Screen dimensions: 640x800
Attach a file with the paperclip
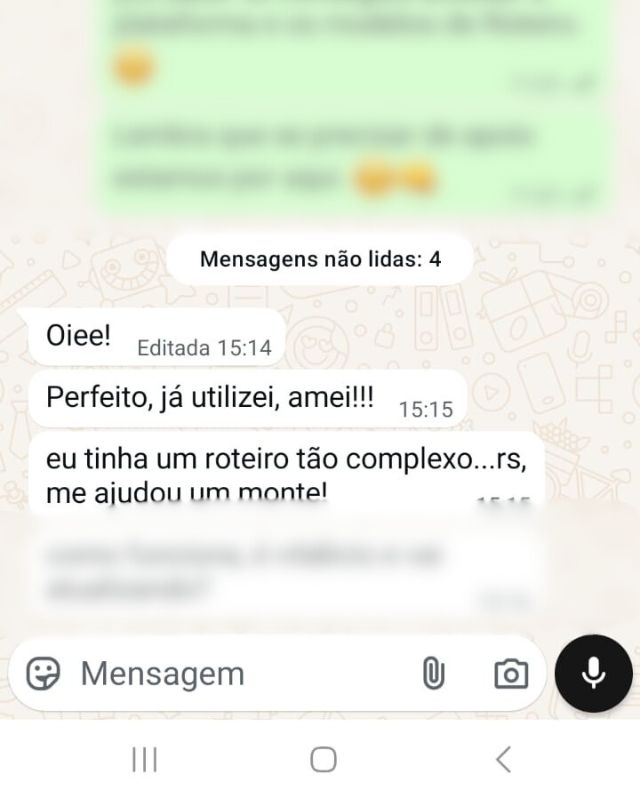tap(433, 674)
